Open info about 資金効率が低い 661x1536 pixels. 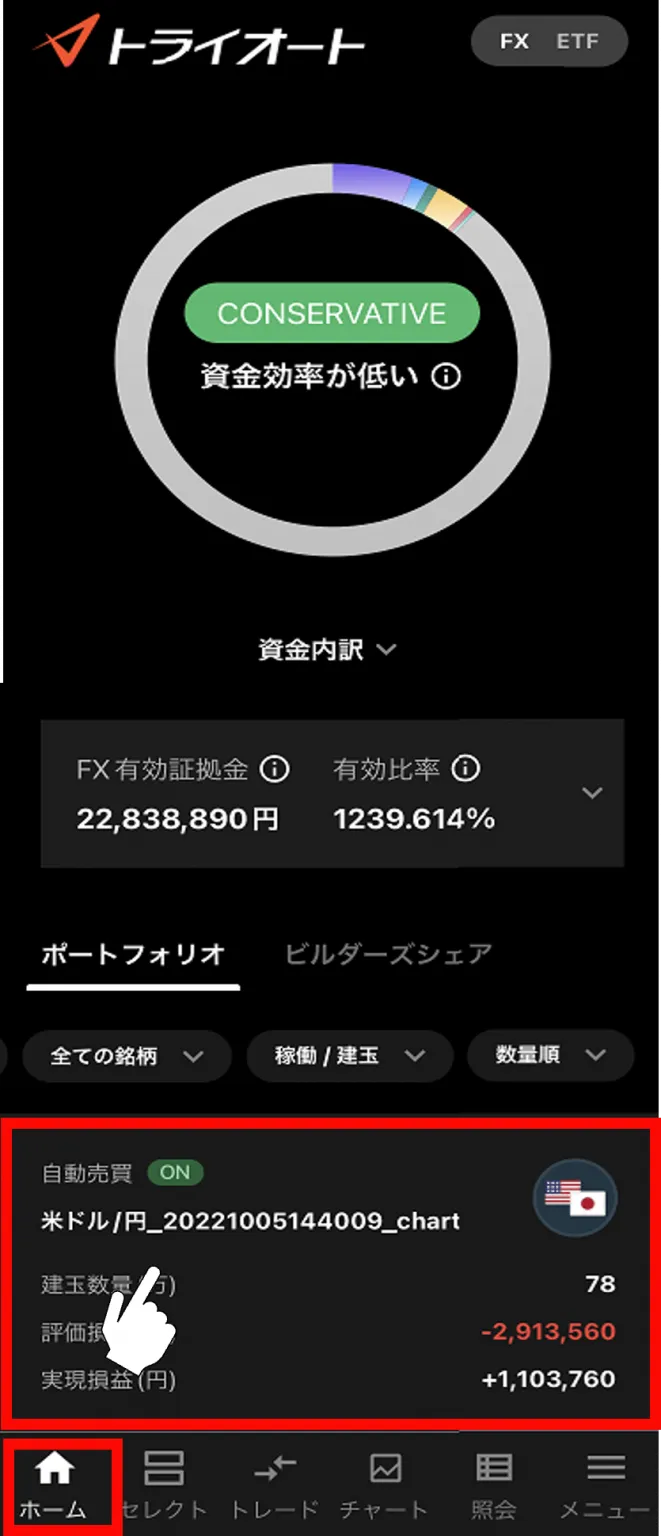tap(446, 377)
